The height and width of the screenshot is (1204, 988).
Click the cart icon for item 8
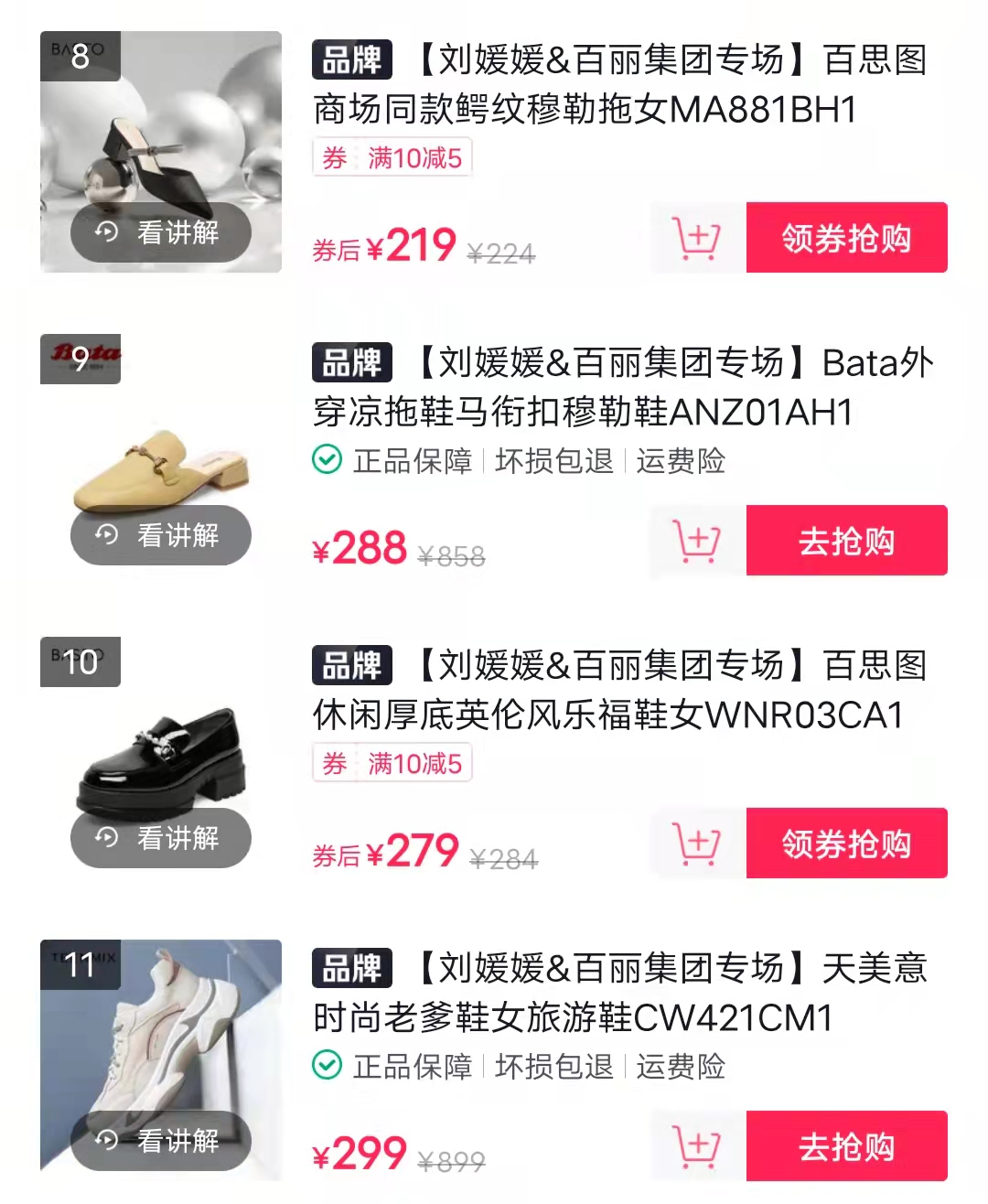click(x=697, y=238)
